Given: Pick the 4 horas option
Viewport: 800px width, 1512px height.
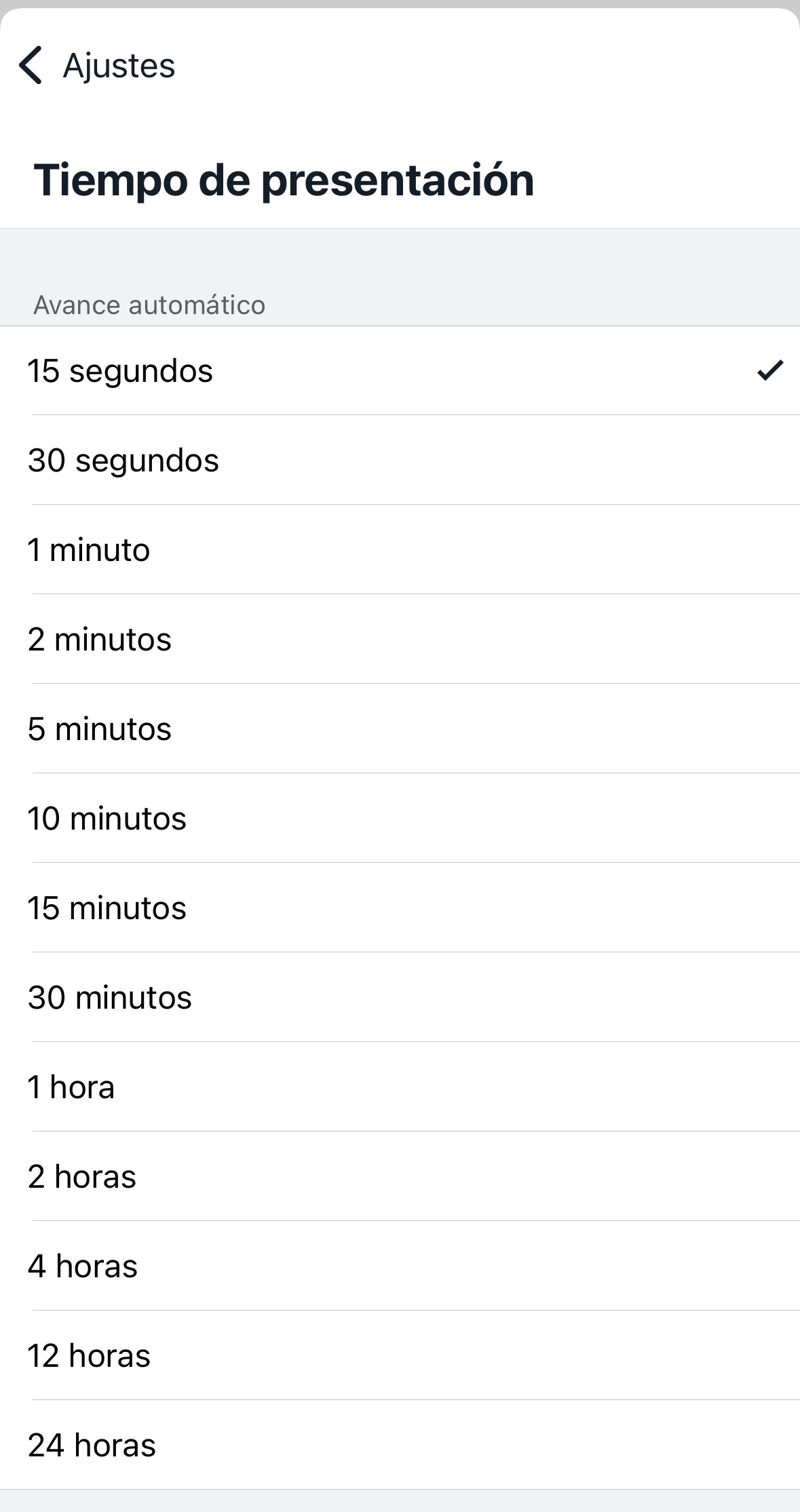Looking at the screenshot, I should pyautogui.click(x=400, y=1266).
